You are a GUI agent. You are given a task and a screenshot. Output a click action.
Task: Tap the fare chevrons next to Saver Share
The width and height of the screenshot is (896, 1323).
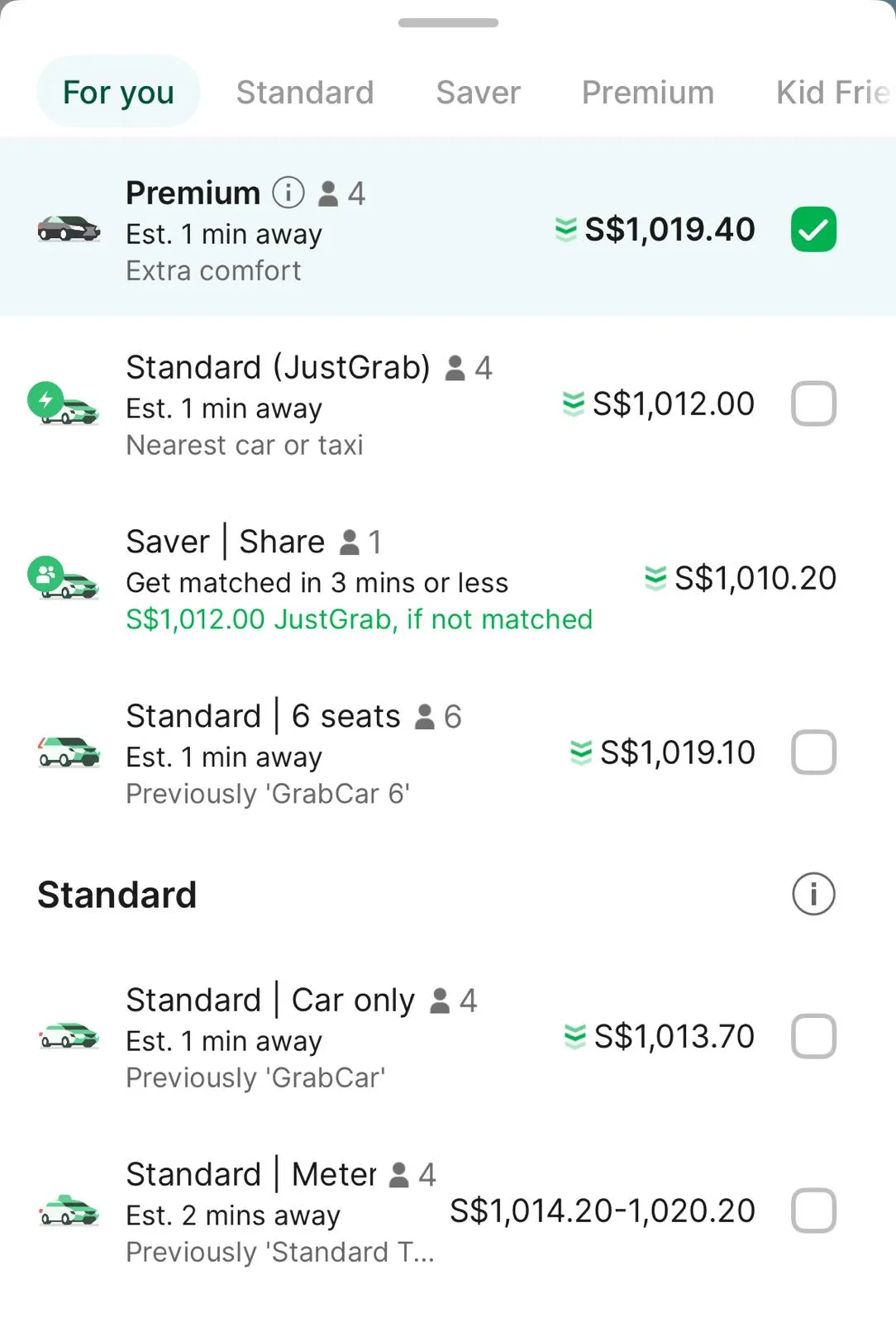click(x=654, y=578)
